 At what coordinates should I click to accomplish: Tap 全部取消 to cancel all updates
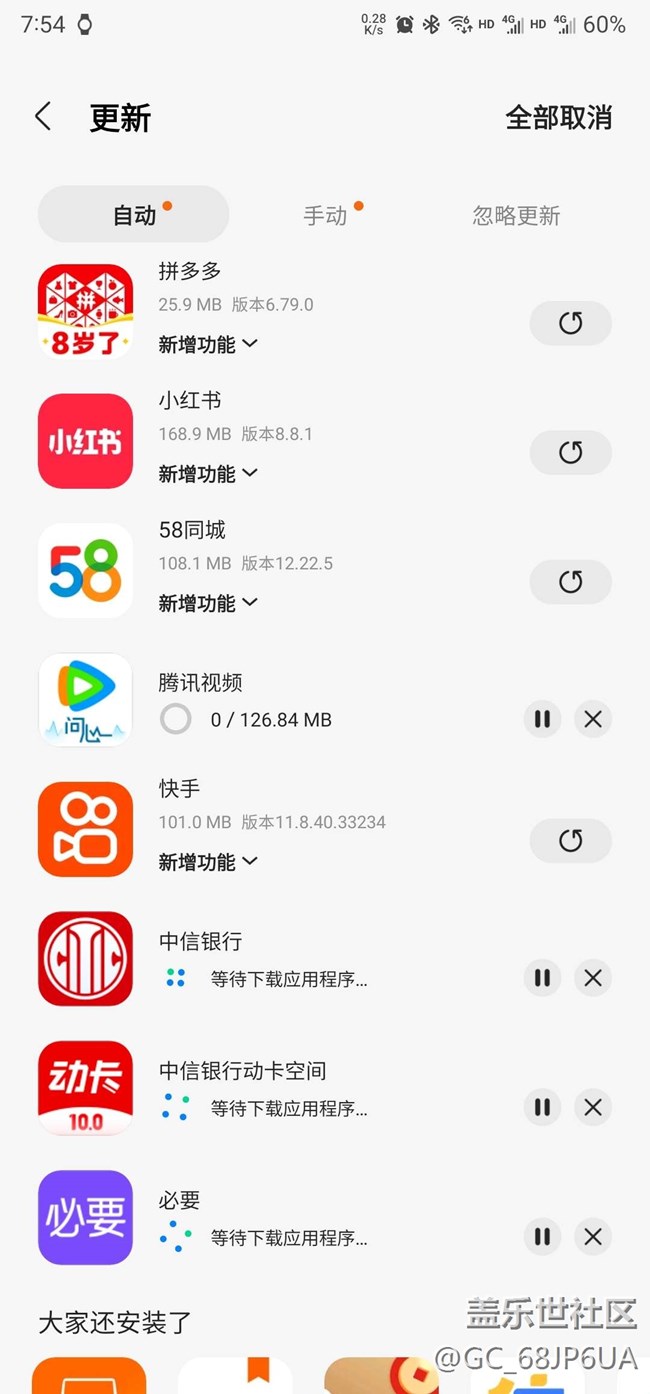click(x=558, y=117)
